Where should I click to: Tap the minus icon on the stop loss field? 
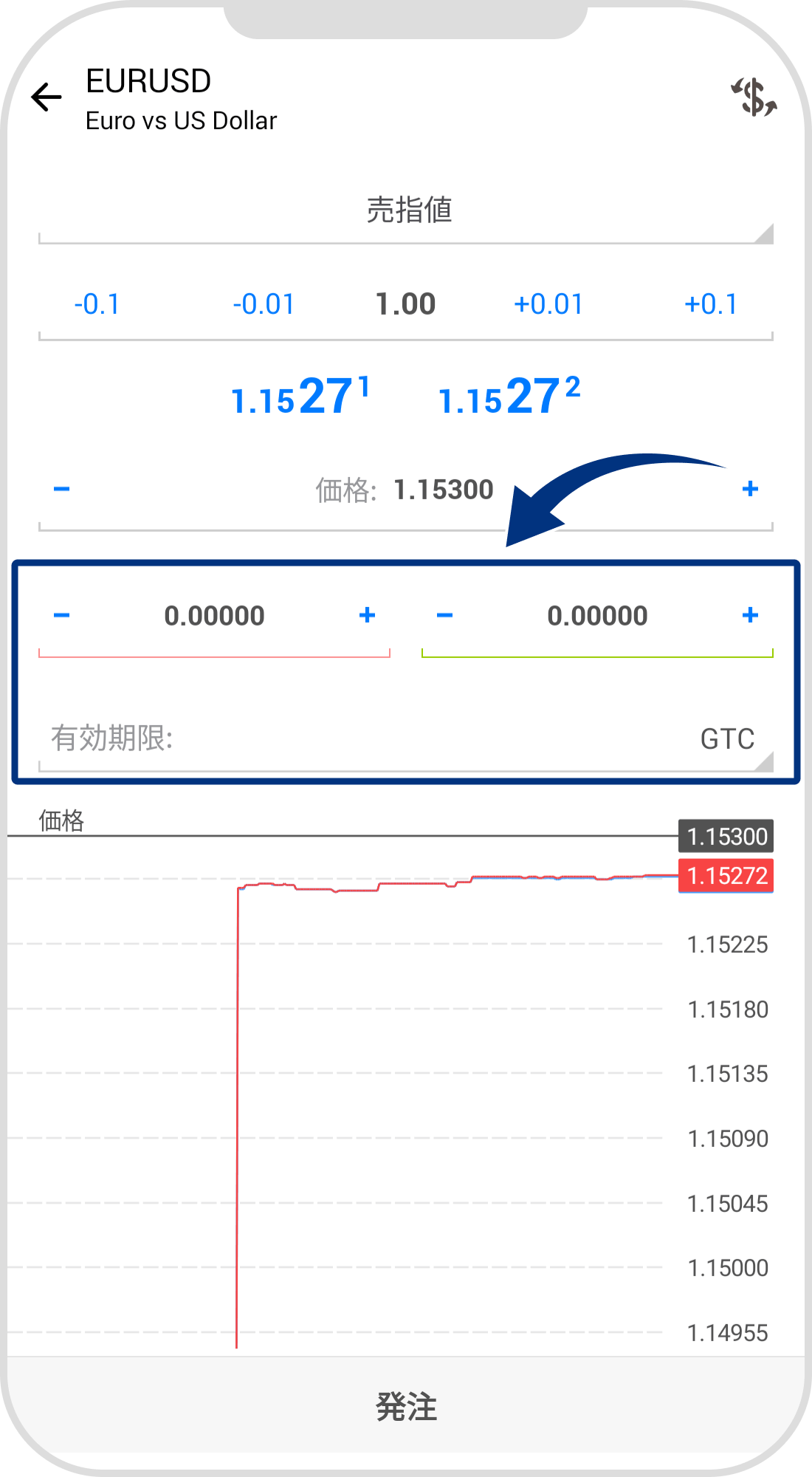(63, 614)
